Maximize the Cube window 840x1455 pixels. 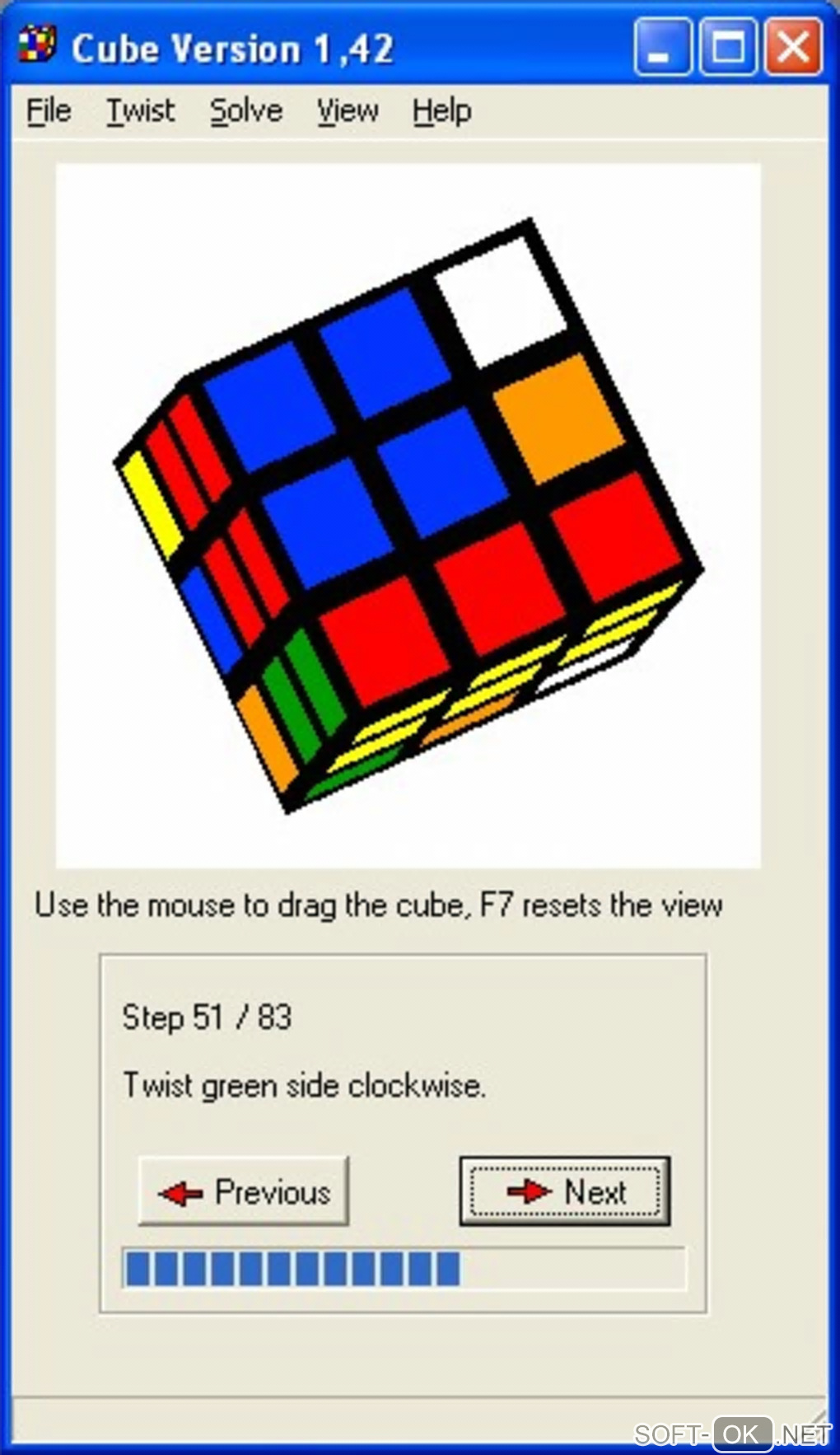728,48
